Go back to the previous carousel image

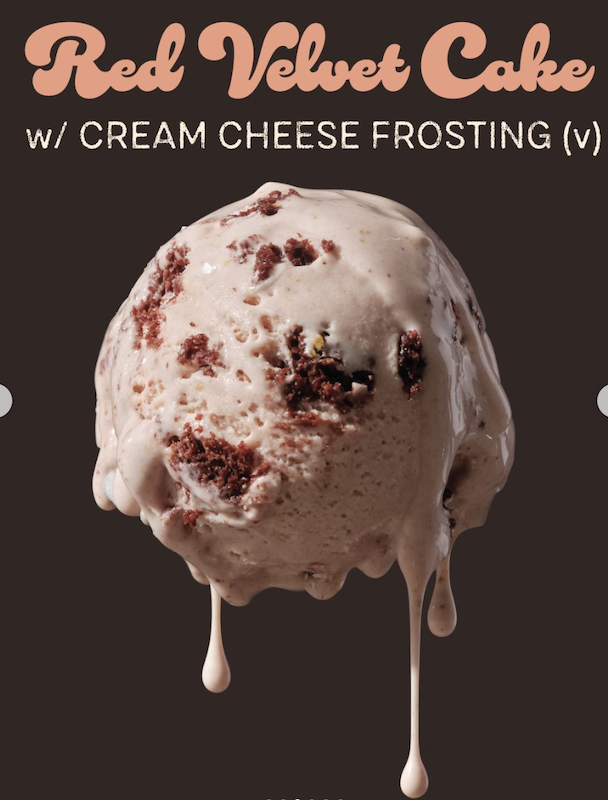(4, 400)
